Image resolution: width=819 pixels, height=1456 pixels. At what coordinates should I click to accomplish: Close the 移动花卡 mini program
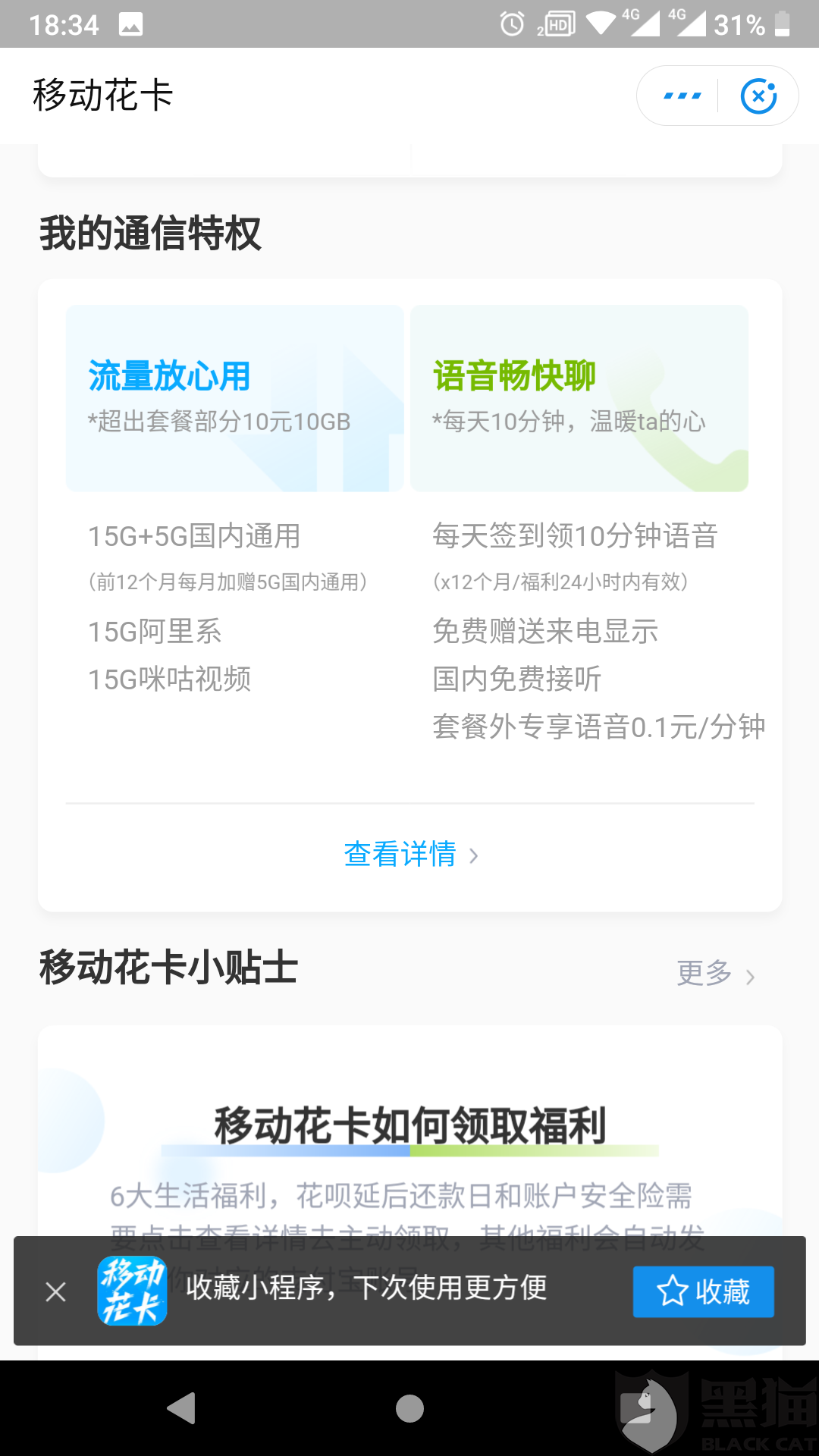tap(758, 96)
